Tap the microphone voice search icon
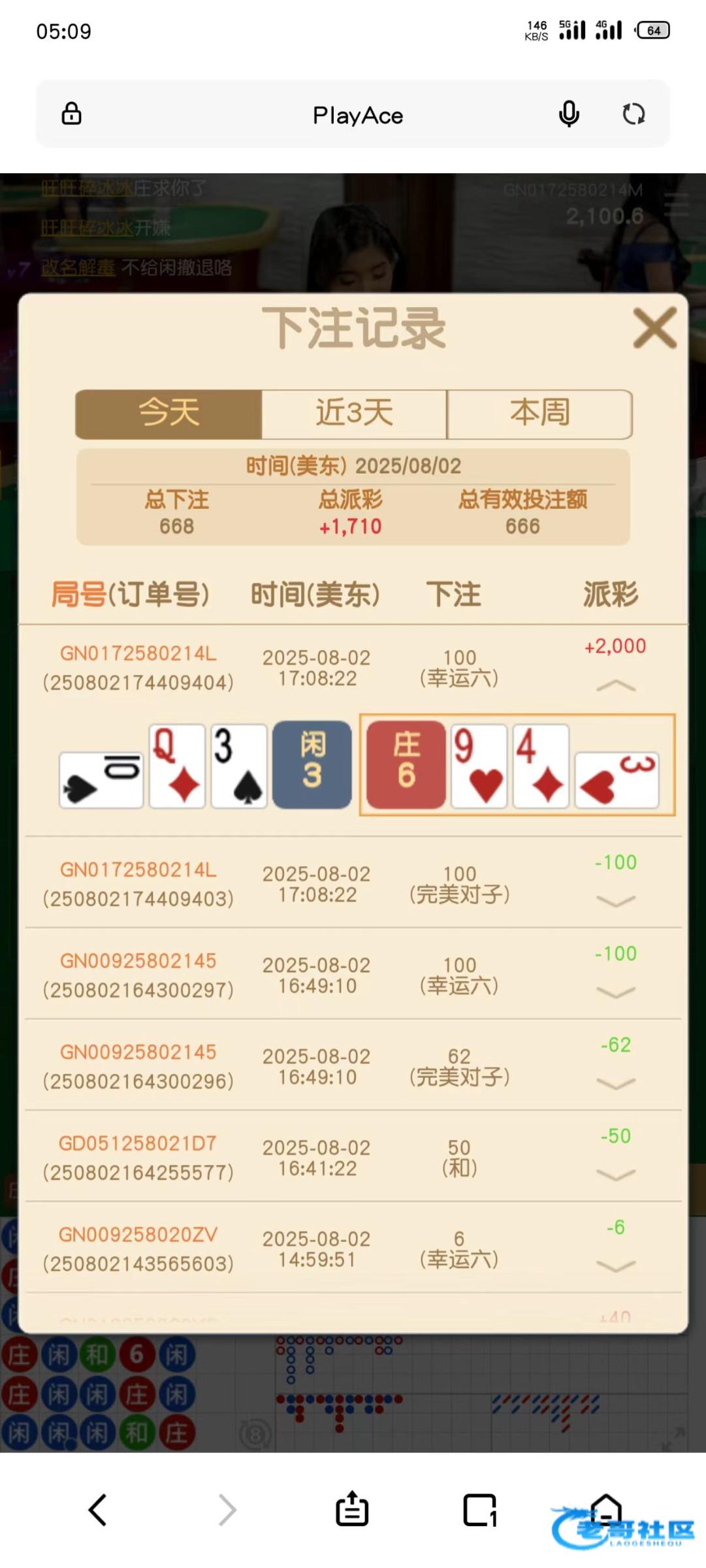Viewport: 706px width, 1568px height. pos(569,114)
